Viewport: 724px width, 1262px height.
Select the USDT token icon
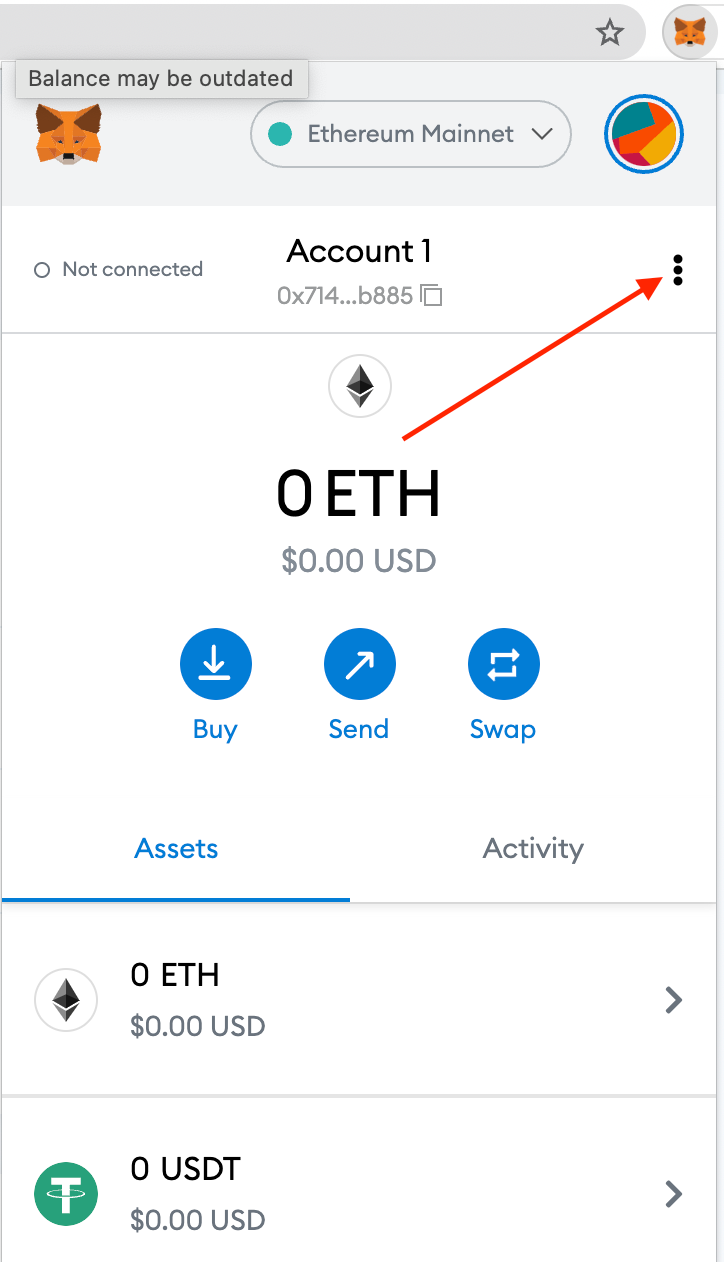pos(65,1193)
